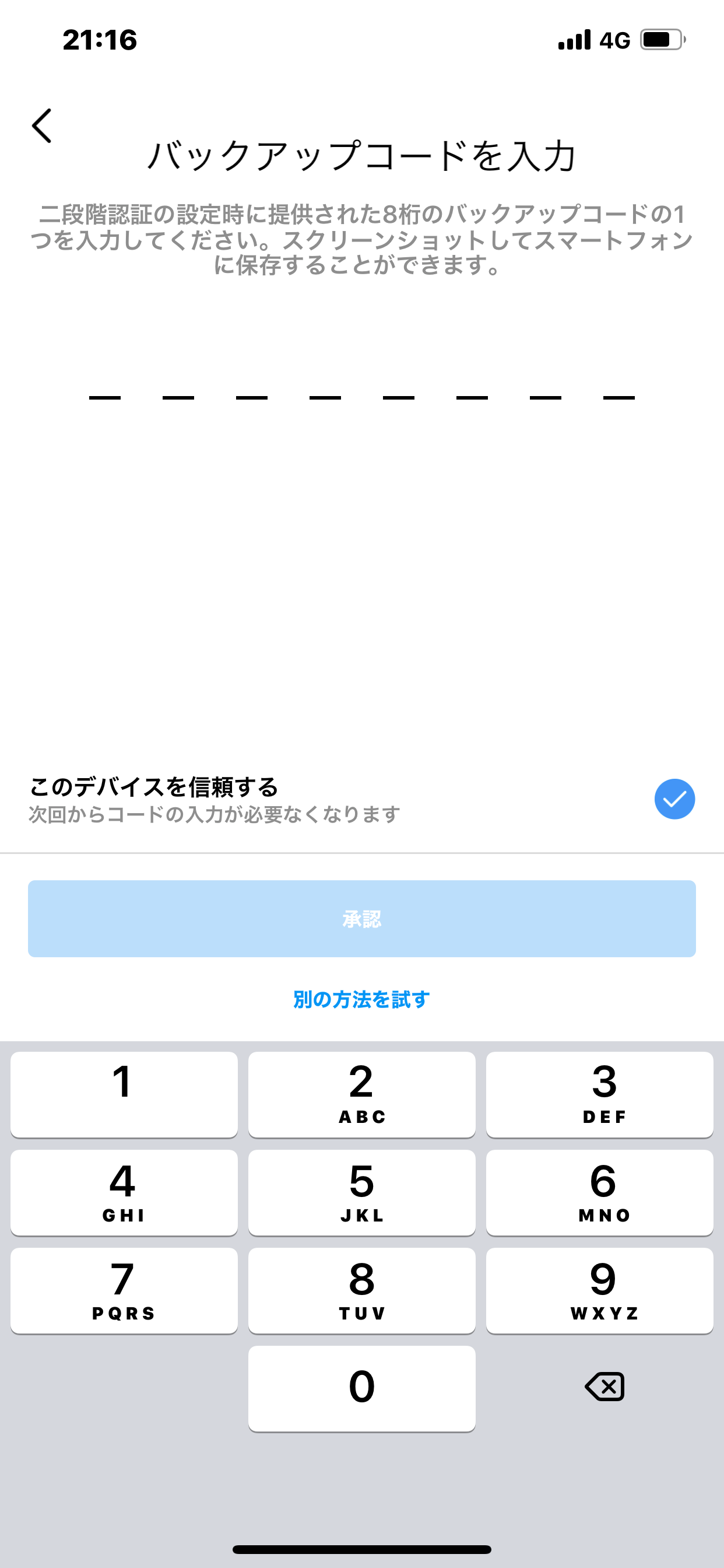Image resolution: width=724 pixels, height=1568 pixels.
Task: Go back using the top-left arrow
Action: (42, 126)
